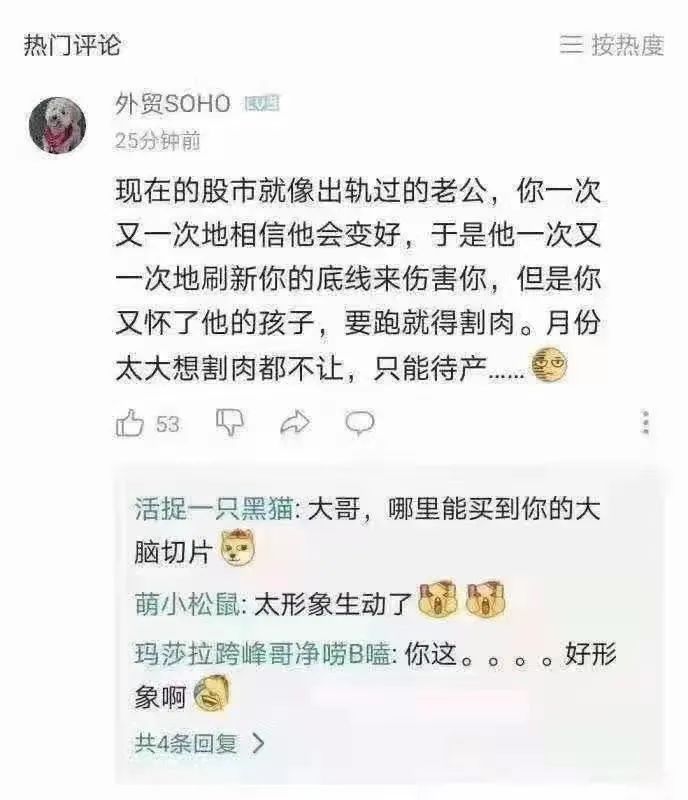The height and width of the screenshot is (800, 688).
Task: View 活捉一只黑猫's profile
Action: pyautogui.click(x=214, y=508)
